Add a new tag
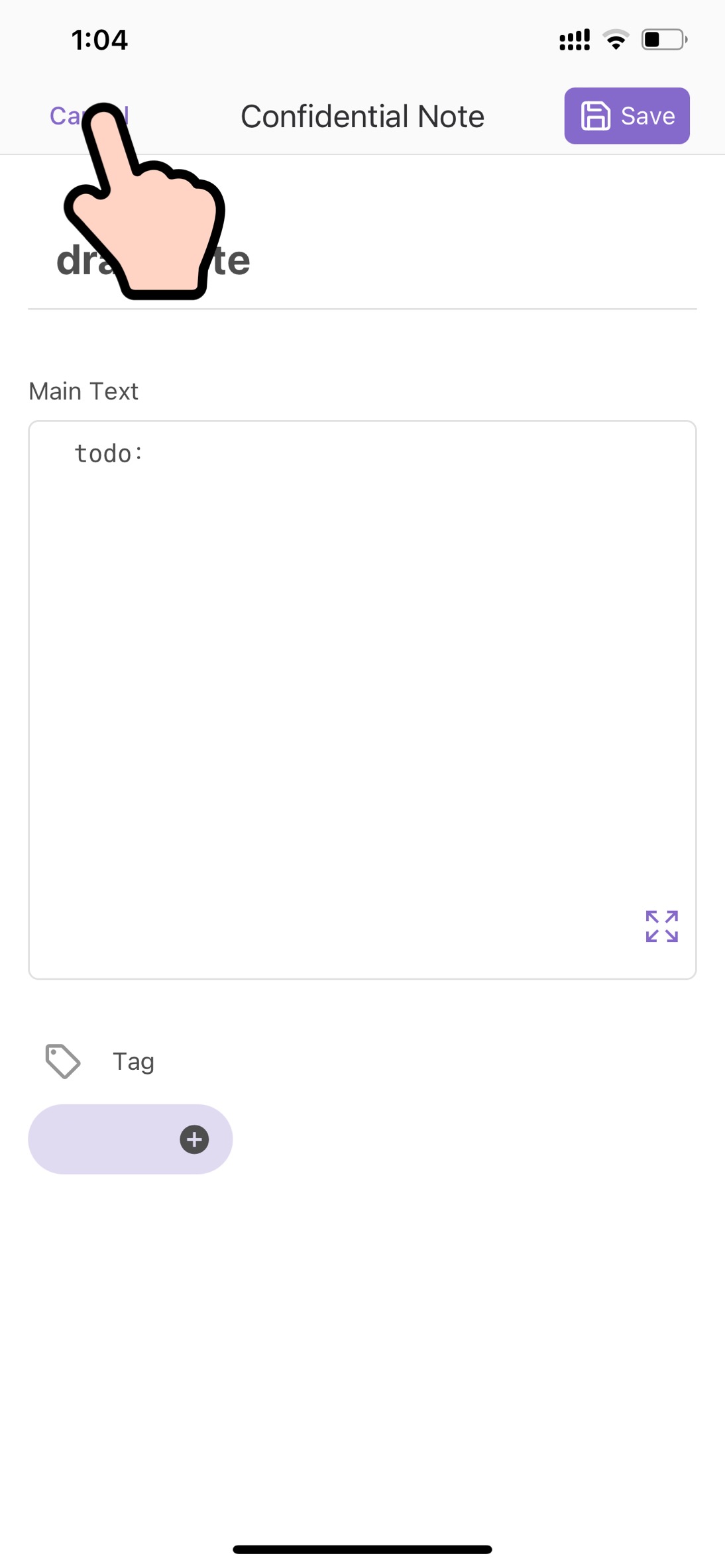Image resolution: width=725 pixels, height=1568 pixels. pos(194,1139)
